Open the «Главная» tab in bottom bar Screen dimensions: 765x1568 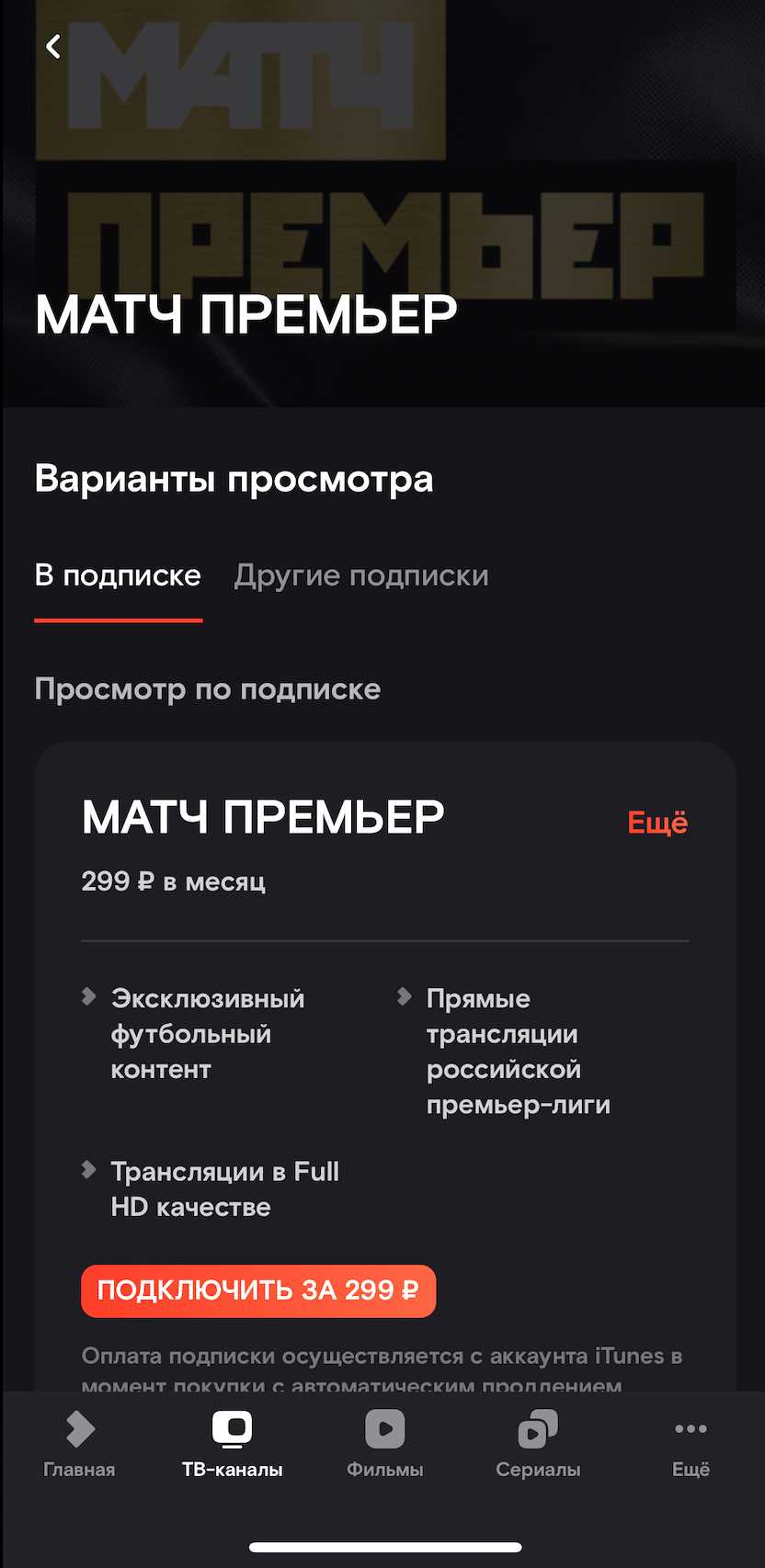click(x=79, y=1445)
